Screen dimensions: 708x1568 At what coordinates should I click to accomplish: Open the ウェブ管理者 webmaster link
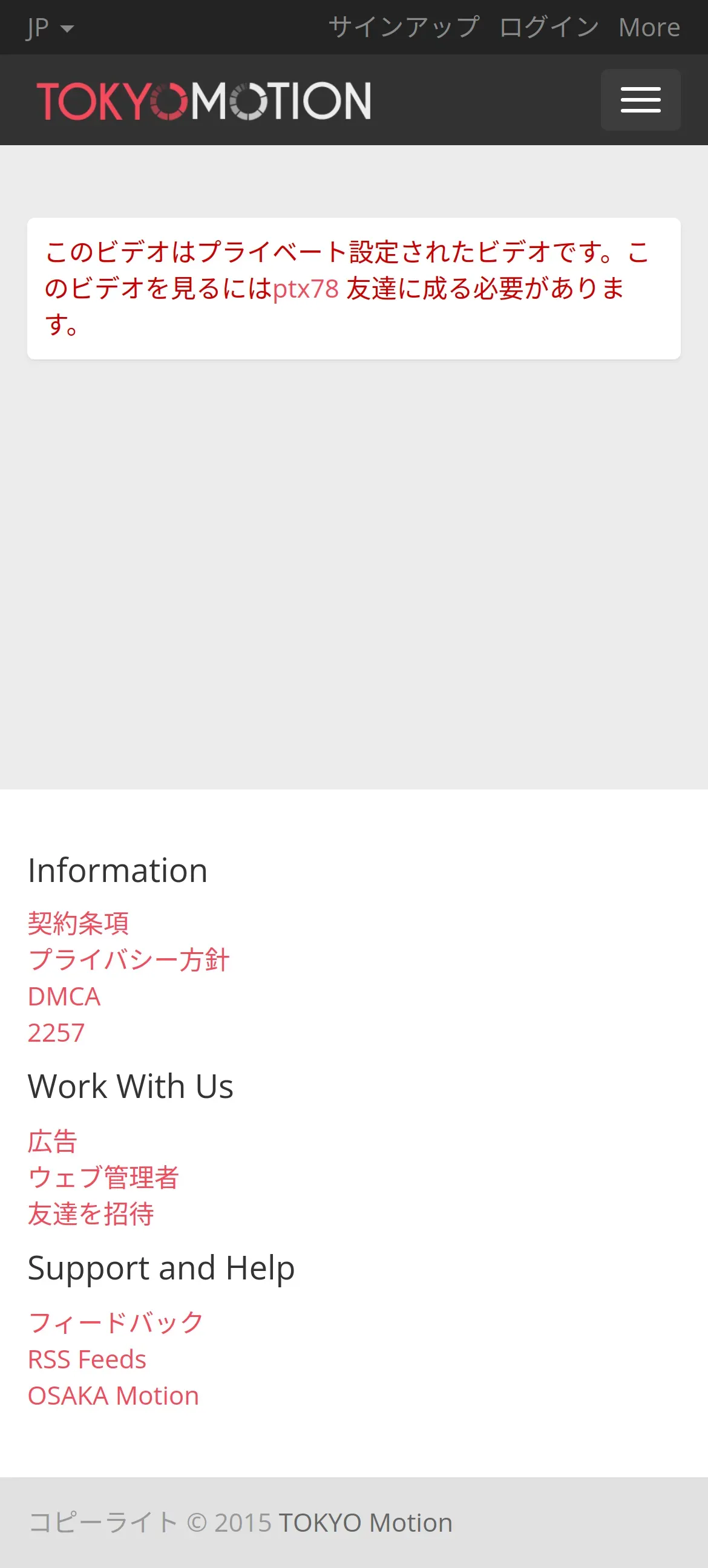click(103, 1177)
